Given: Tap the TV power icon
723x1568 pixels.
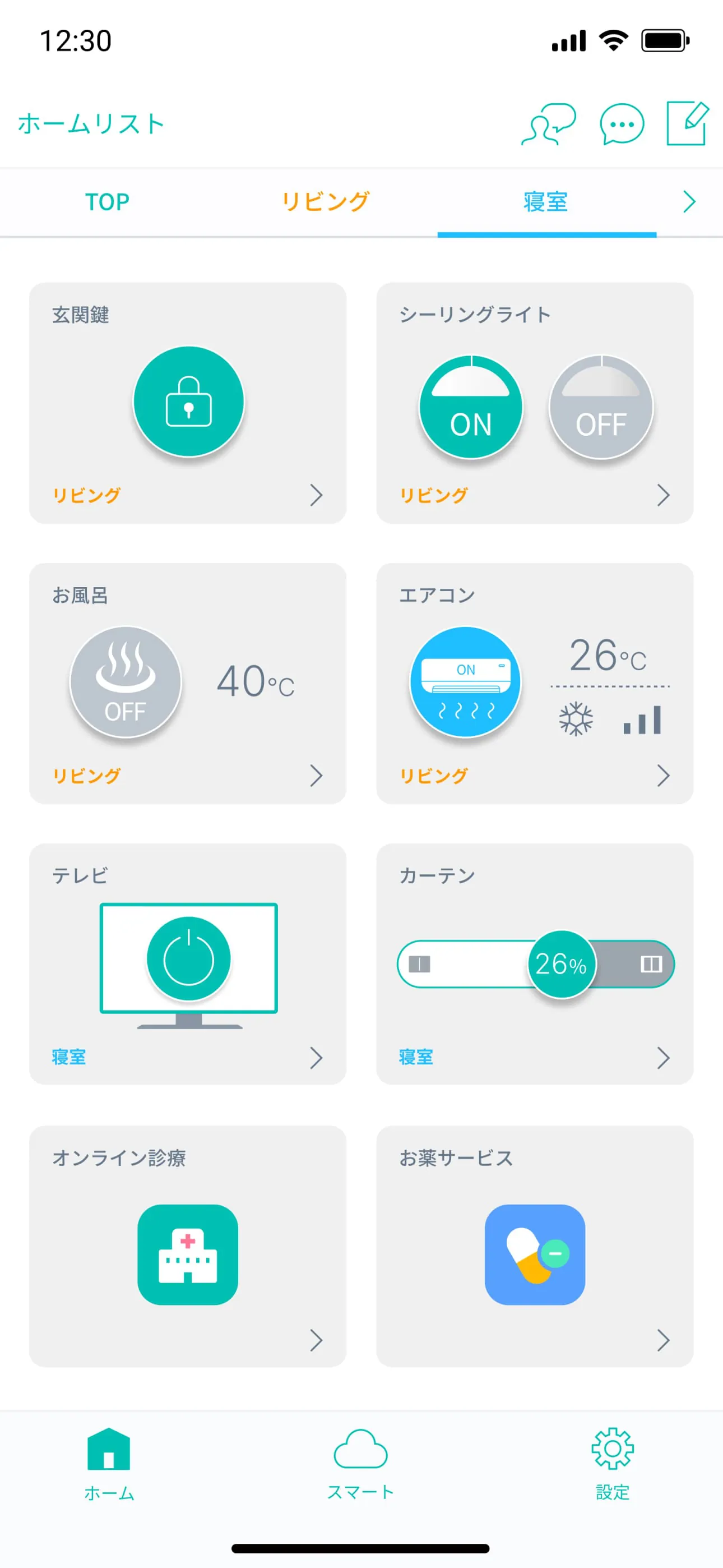Looking at the screenshot, I should click(189, 957).
